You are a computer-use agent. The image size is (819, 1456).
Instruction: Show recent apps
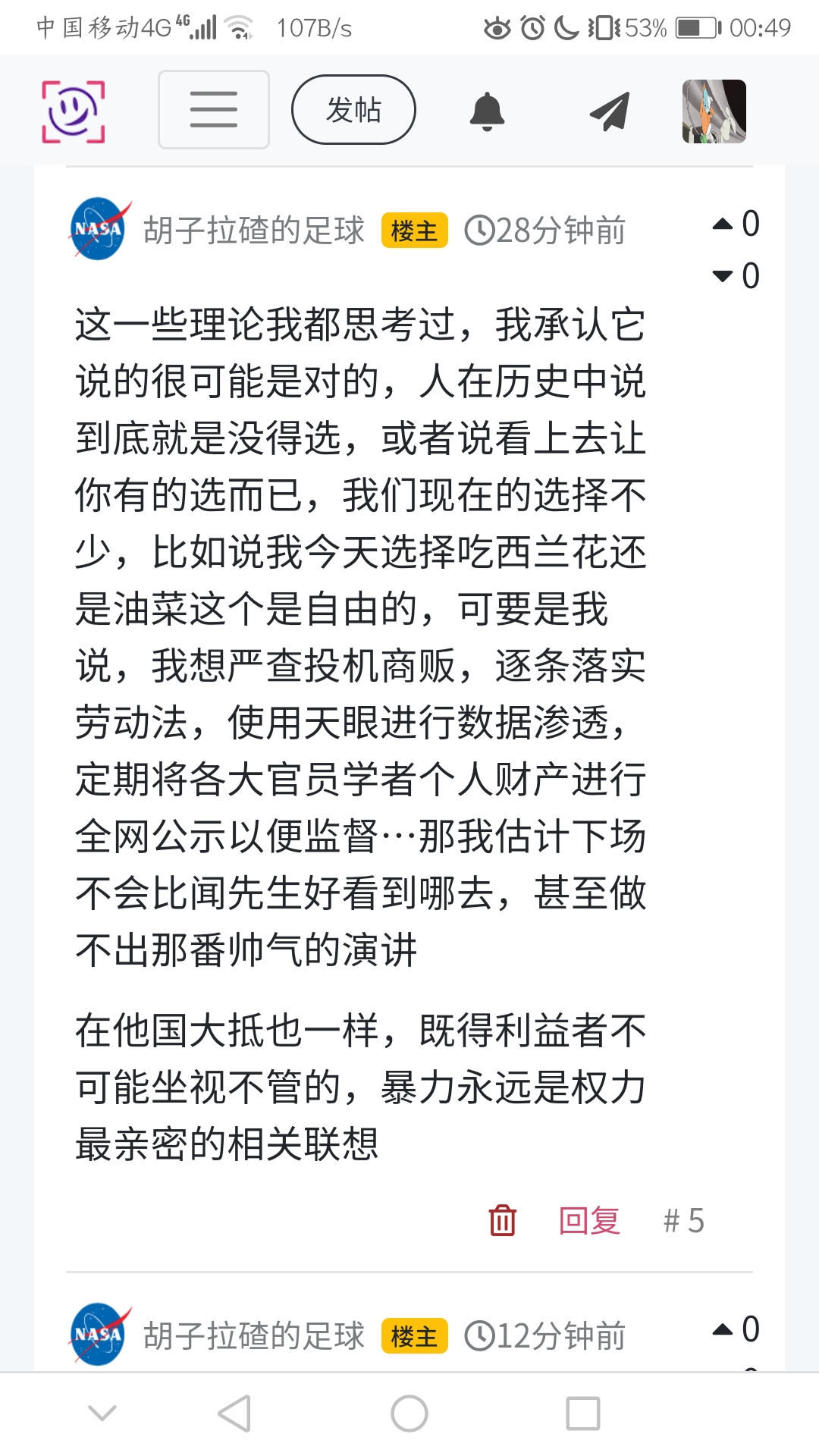pos(583,1414)
